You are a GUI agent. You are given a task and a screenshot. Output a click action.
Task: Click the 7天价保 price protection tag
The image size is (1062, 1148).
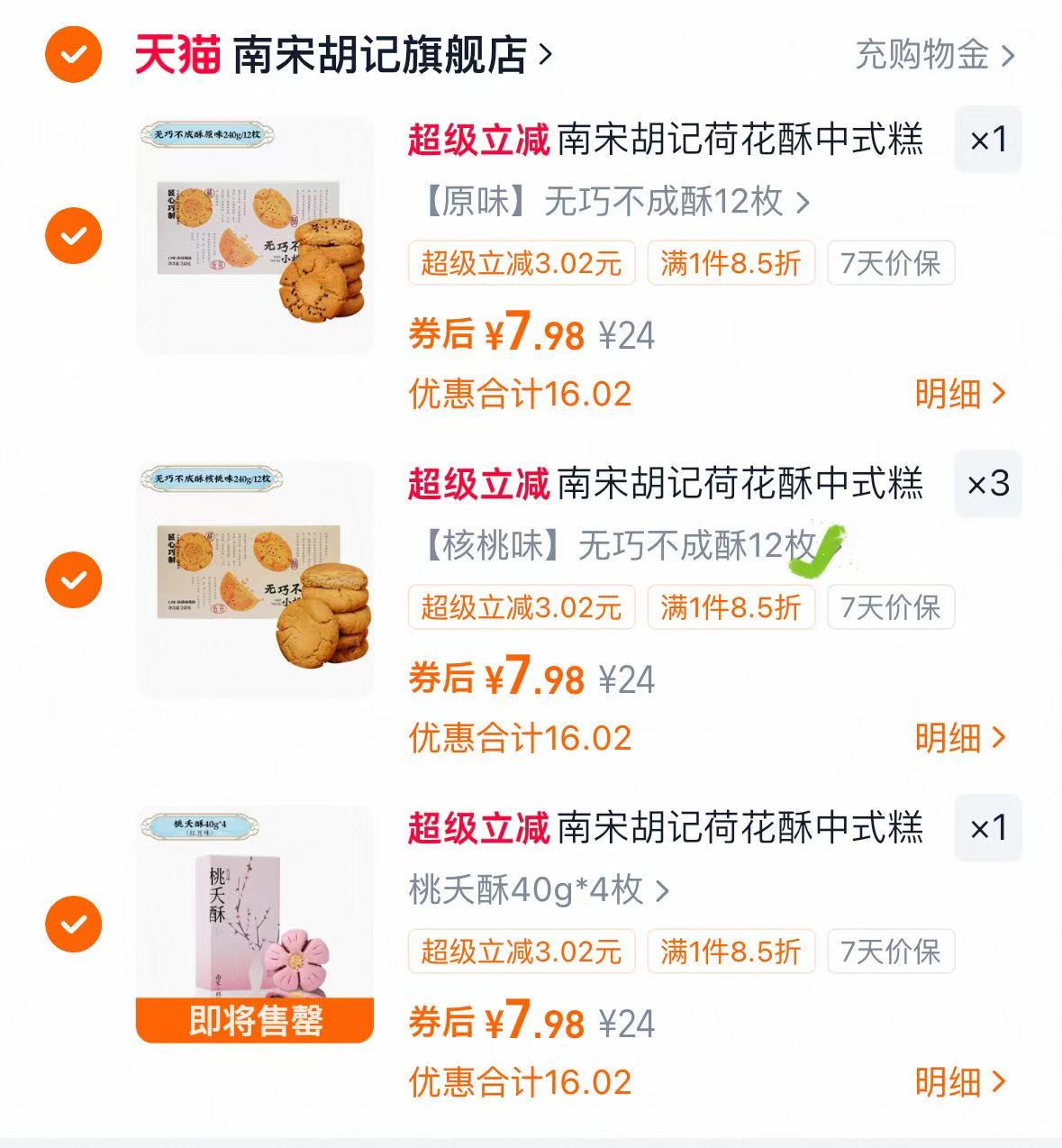(891, 263)
